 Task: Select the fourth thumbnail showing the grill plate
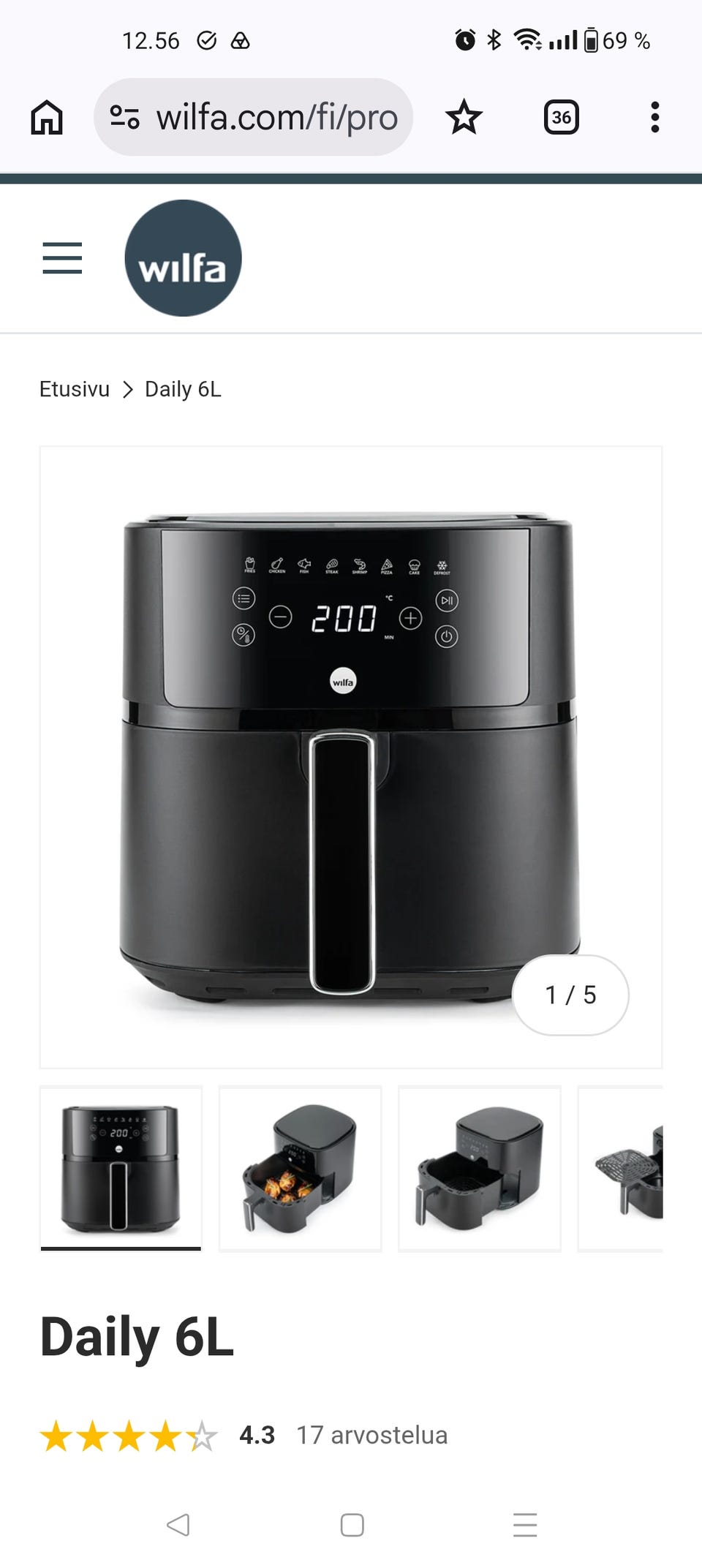tap(621, 1168)
